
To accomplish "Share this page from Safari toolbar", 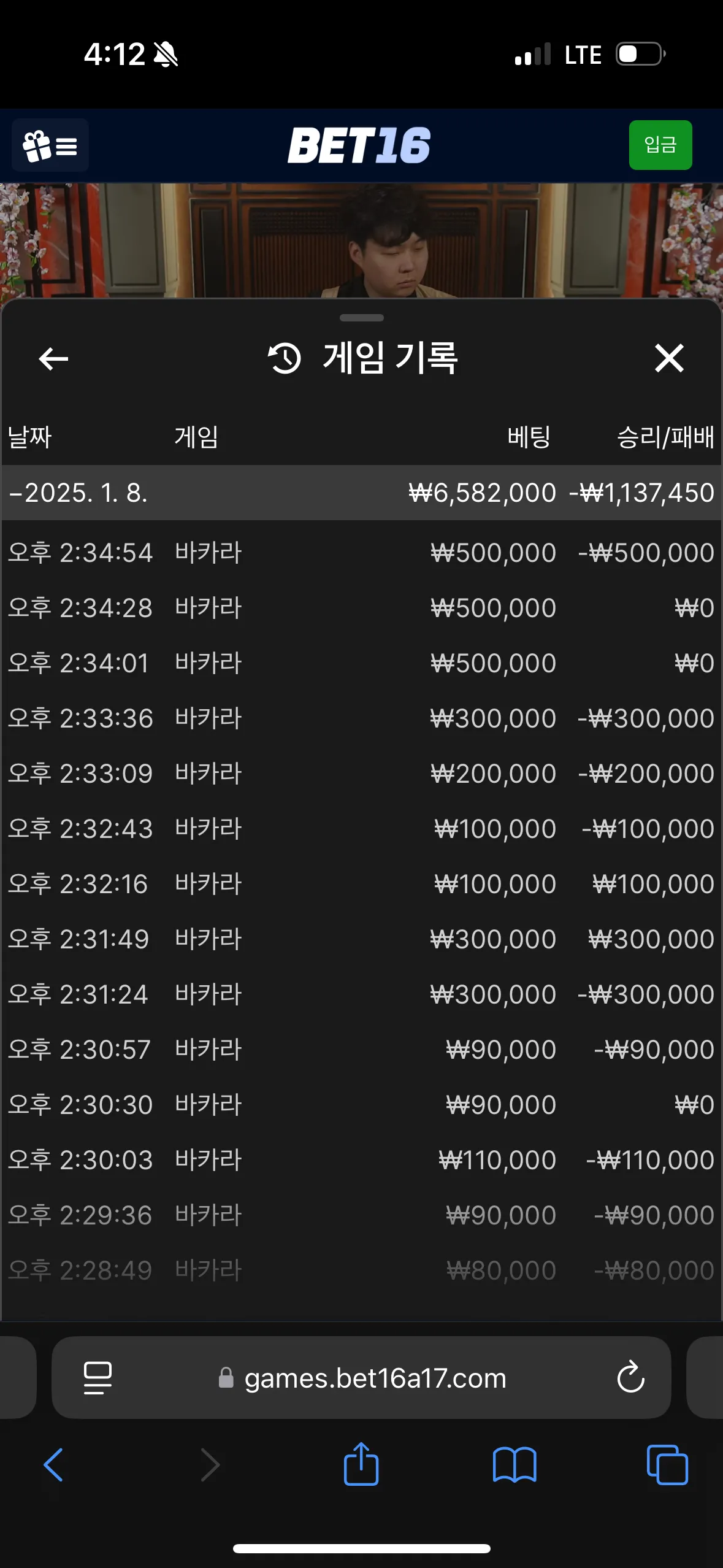I will pyautogui.click(x=361, y=1464).
